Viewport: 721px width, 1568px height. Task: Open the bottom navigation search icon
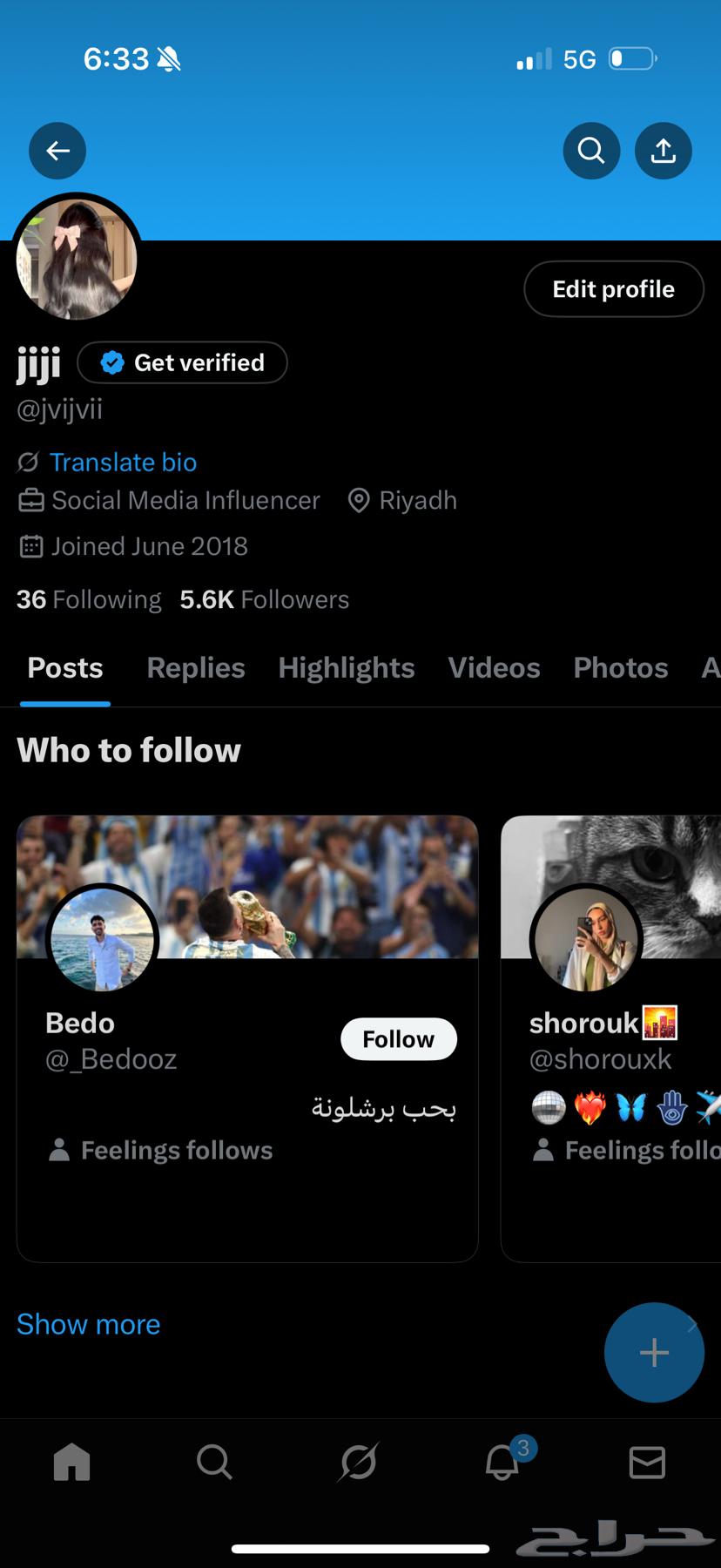215,1463
